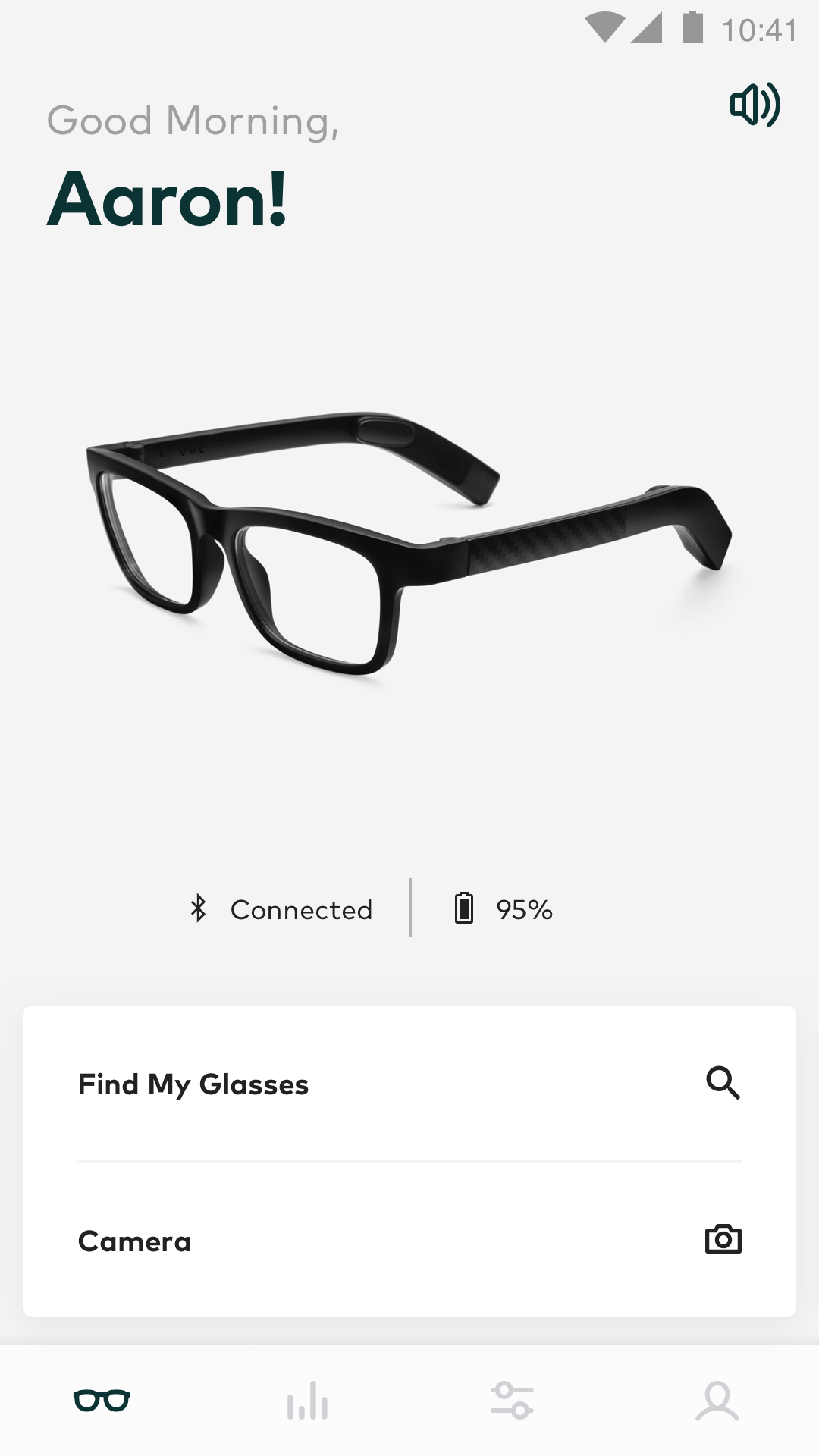Switch to the activity stats tab
This screenshot has width=819, height=1456.
[307, 1400]
